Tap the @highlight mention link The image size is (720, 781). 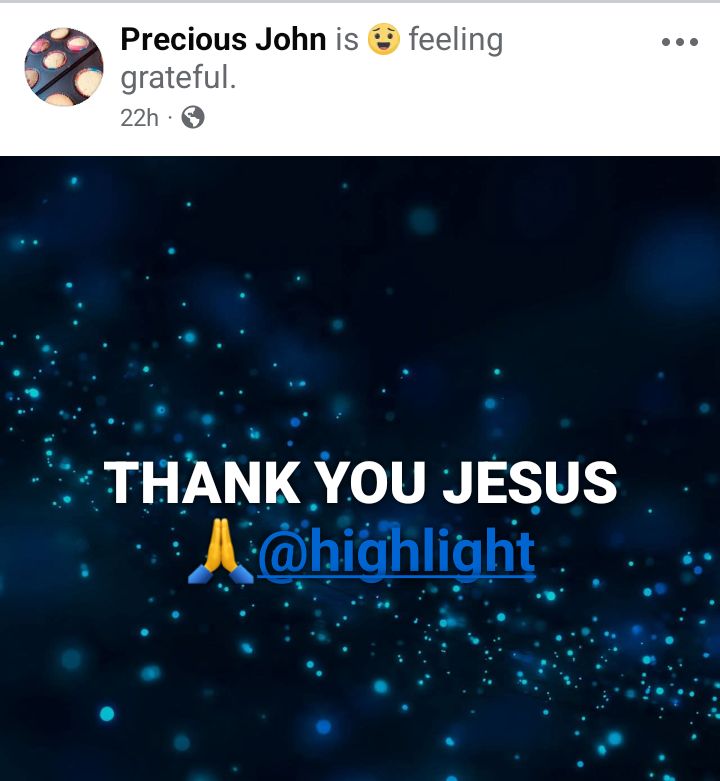click(x=396, y=553)
